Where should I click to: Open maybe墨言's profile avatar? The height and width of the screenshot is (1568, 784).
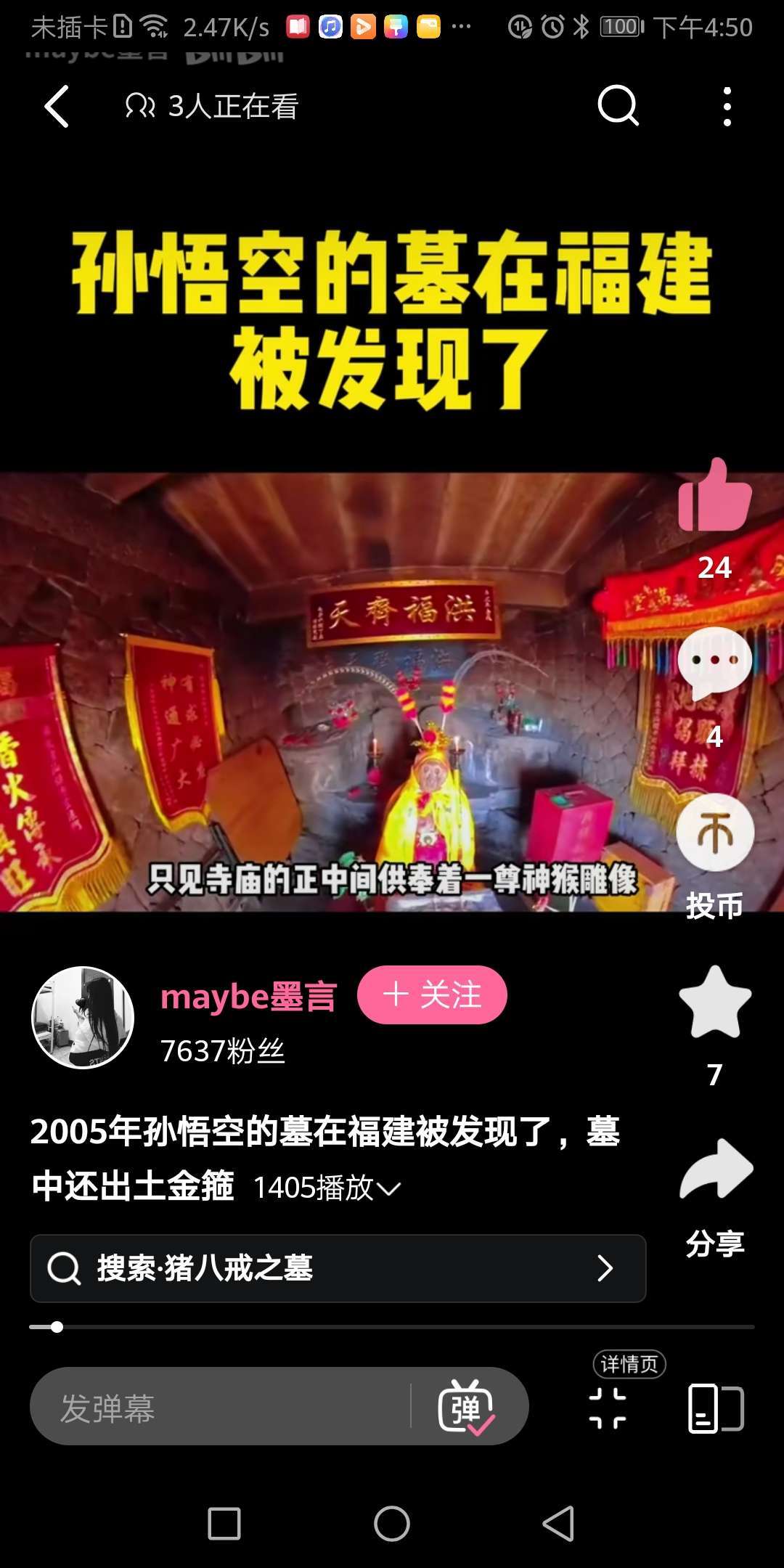point(83,1017)
